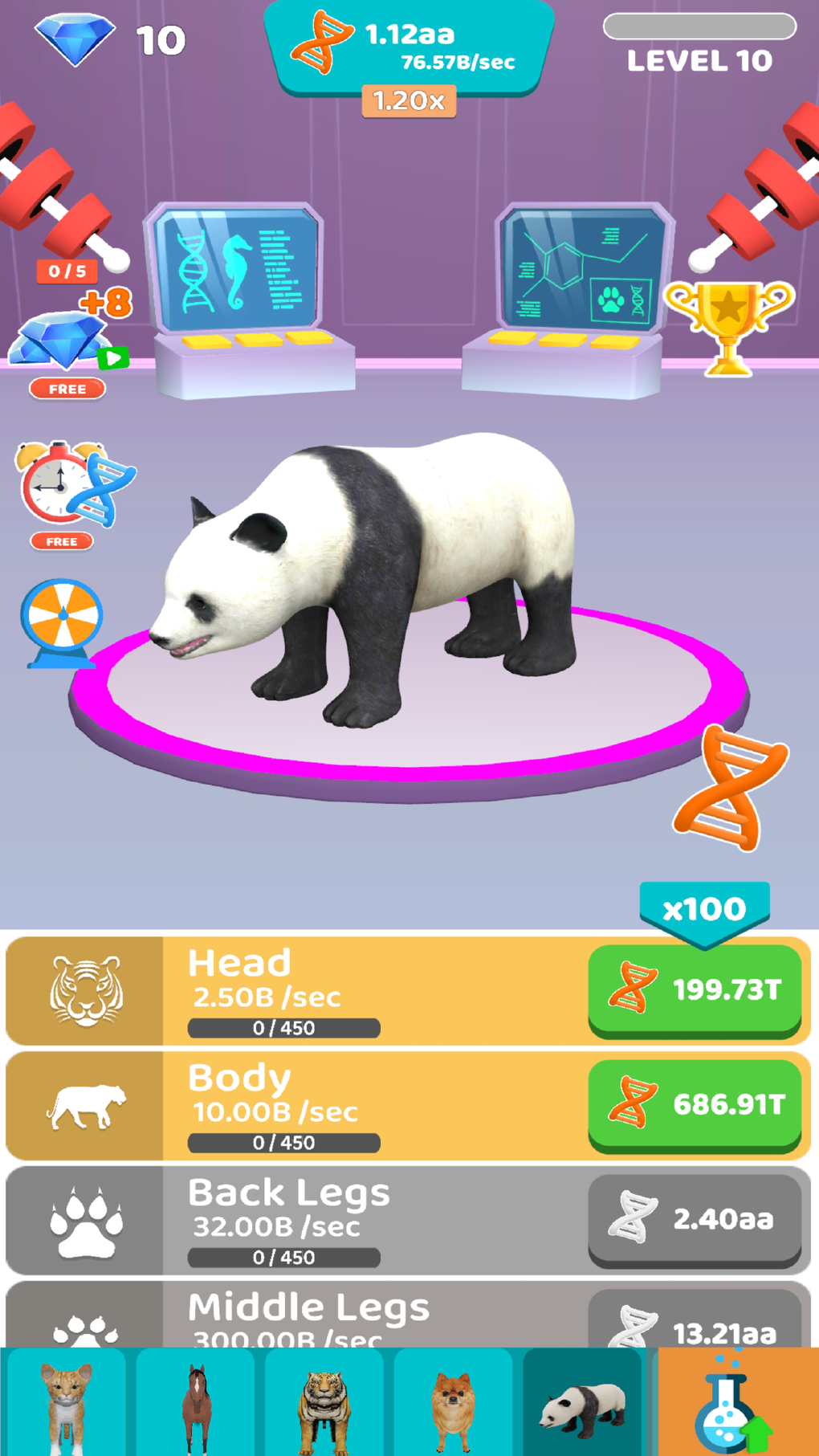Tap the blue diamond currency counter
The height and width of the screenshot is (1456, 819).
[x=104, y=39]
